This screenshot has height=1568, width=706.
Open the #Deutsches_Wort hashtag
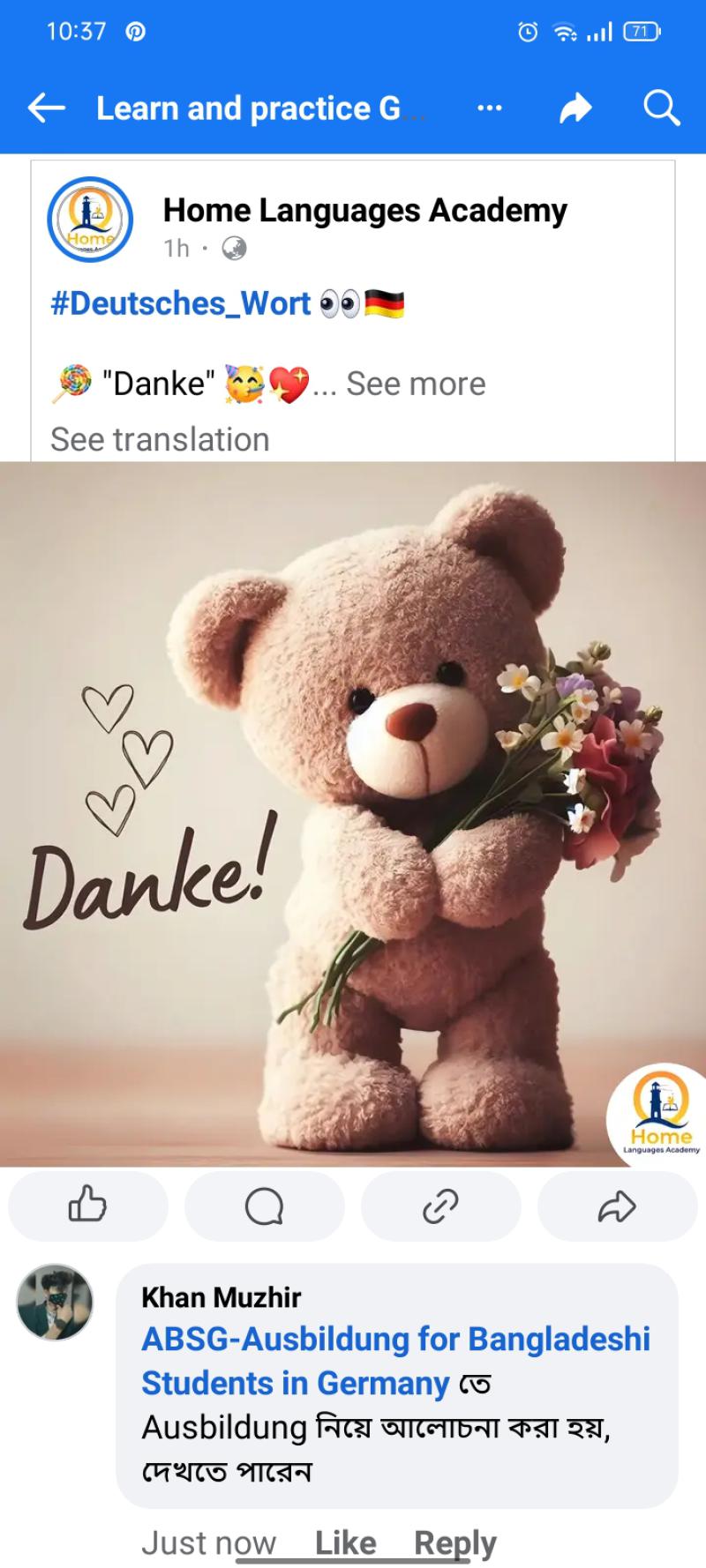pyautogui.click(x=181, y=303)
